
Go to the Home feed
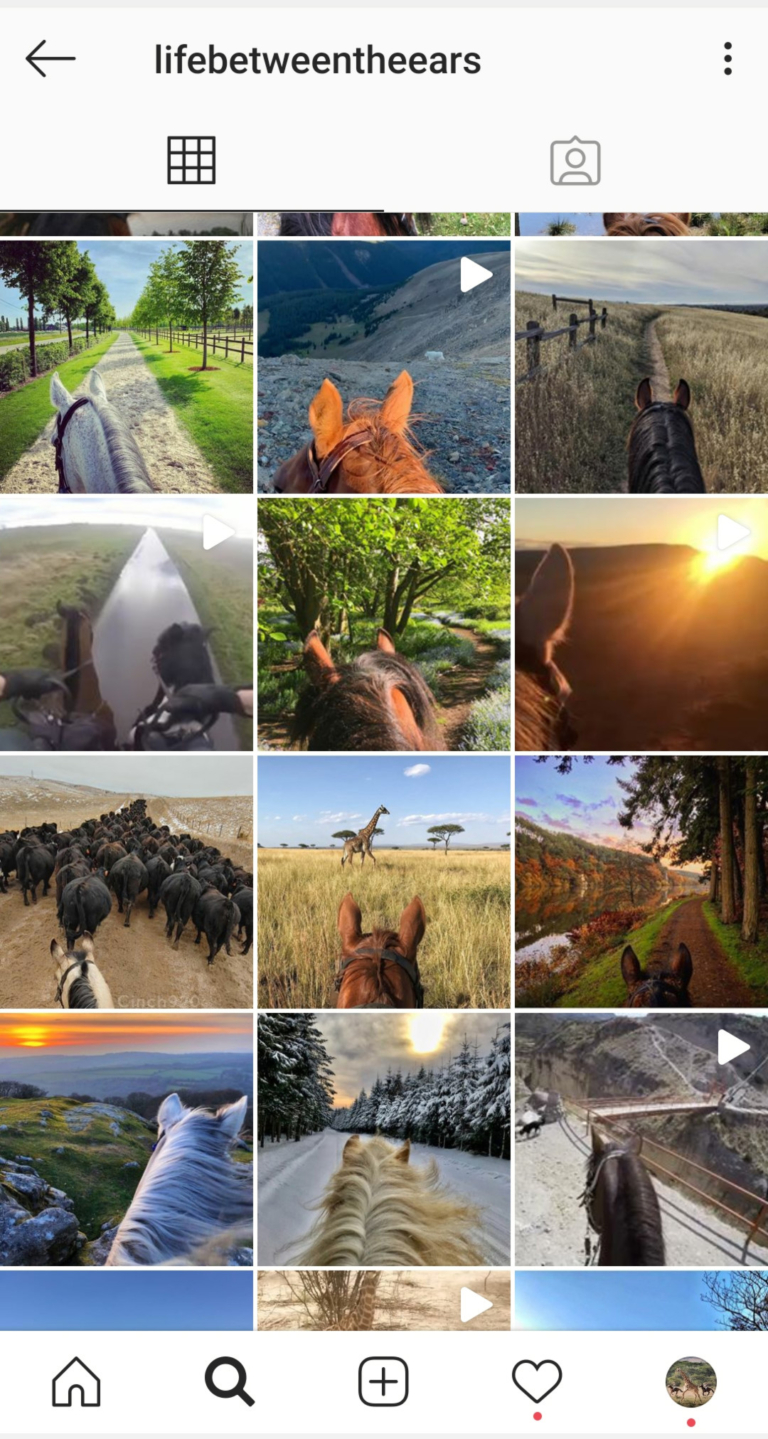point(75,1382)
